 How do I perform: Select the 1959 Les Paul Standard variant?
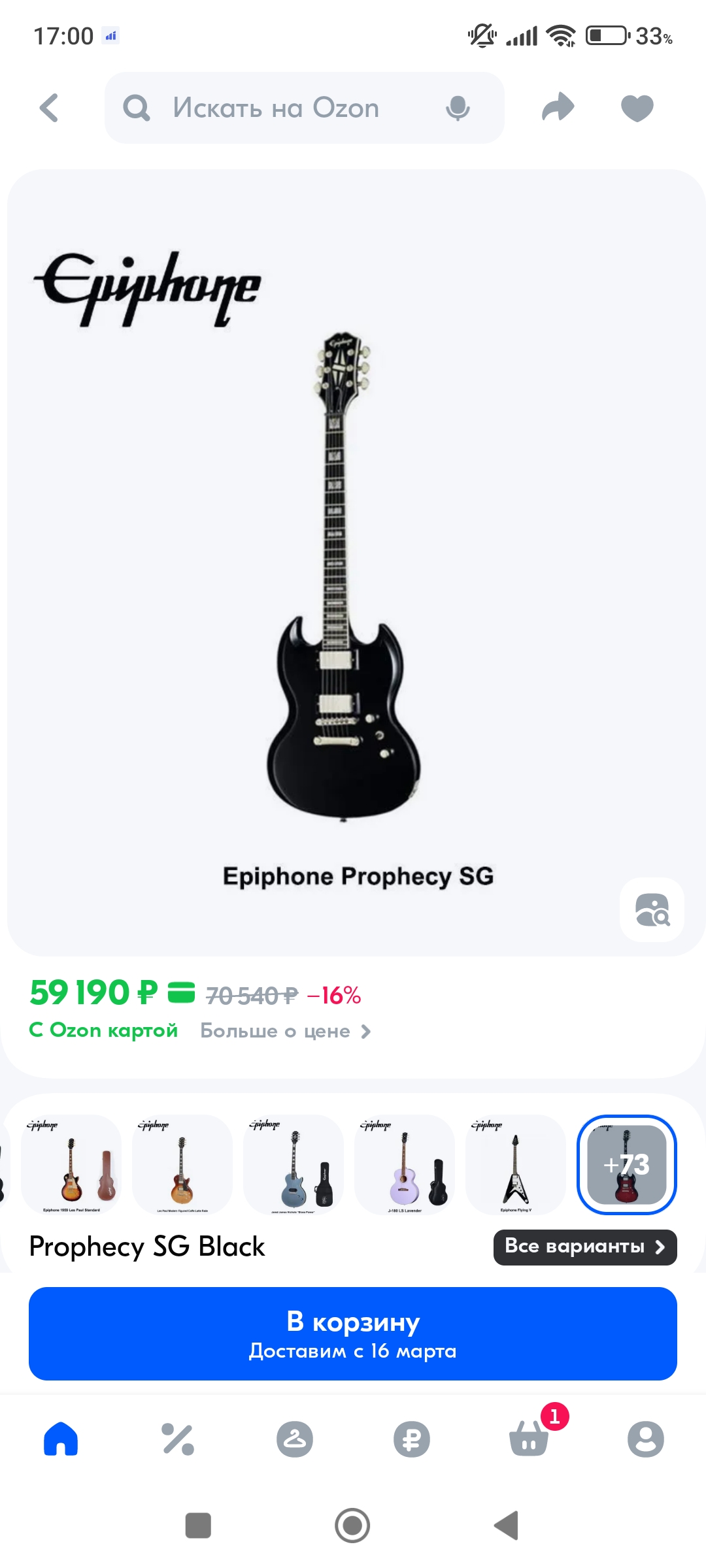71,1164
